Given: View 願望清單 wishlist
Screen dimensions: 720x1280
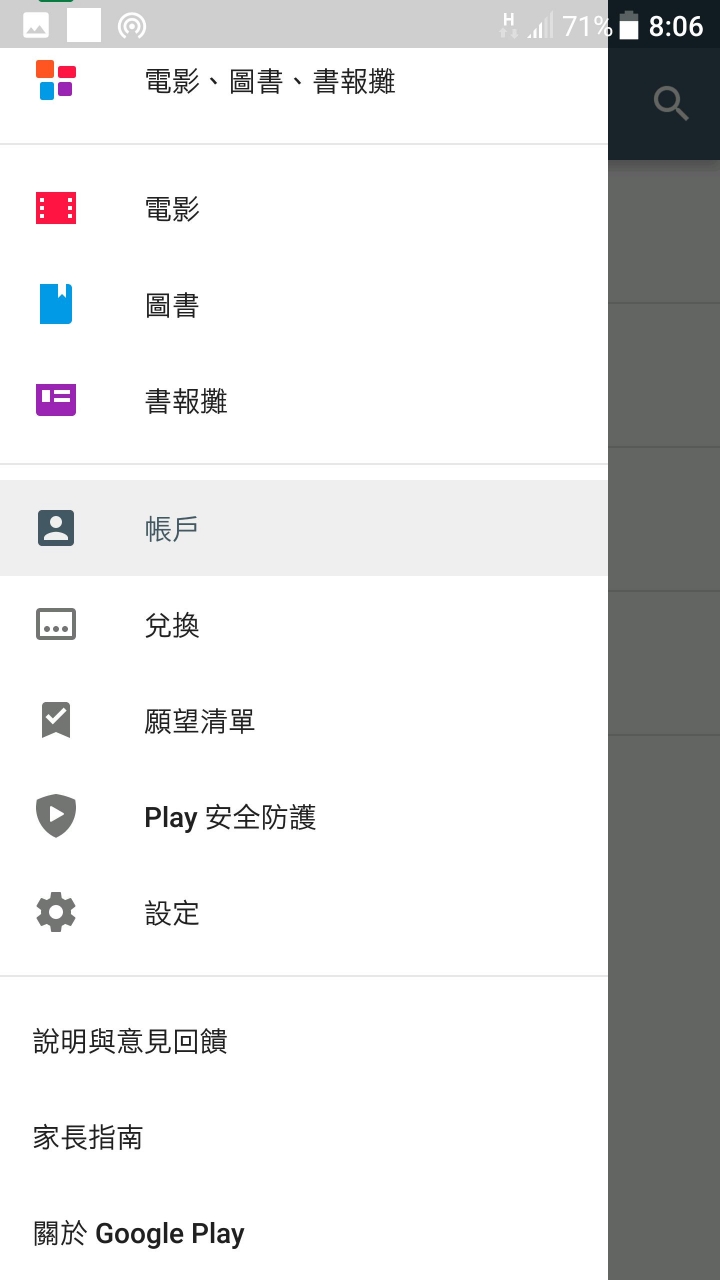Looking at the screenshot, I should coord(200,721).
